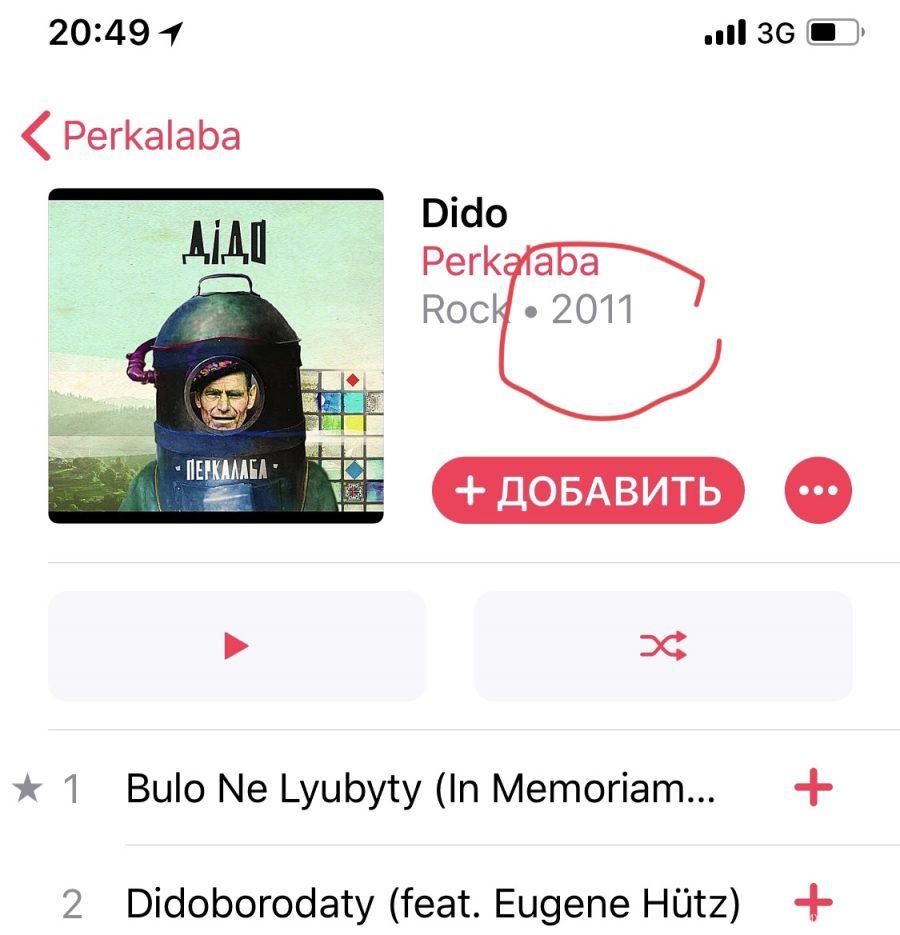Add Bulo Ne Lyubyty to library
Image resolution: width=900 pixels, height=935 pixels.
pyautogui.click(x=813, y=789)
